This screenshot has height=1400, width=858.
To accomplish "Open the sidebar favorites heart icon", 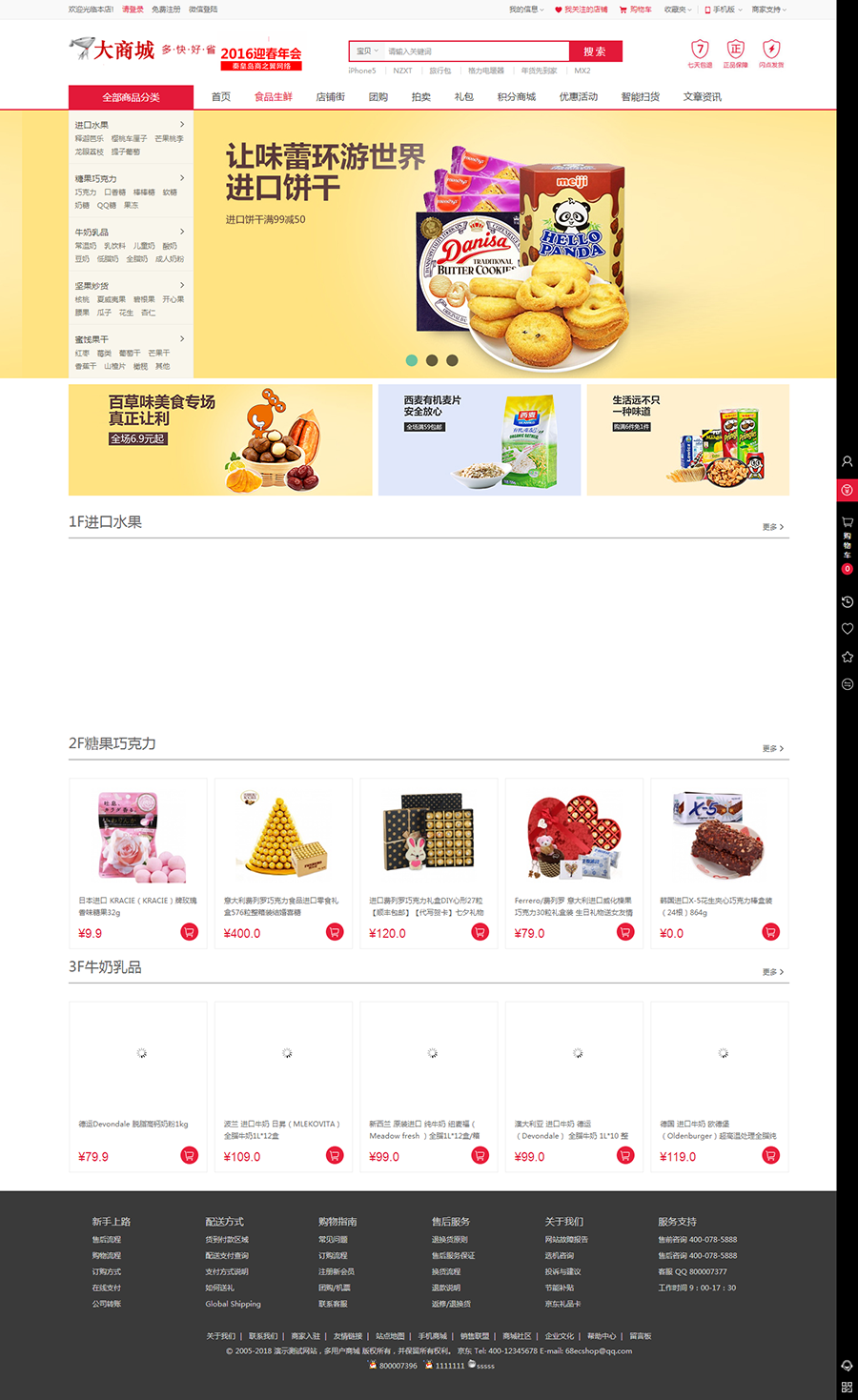I will [847, 629].
